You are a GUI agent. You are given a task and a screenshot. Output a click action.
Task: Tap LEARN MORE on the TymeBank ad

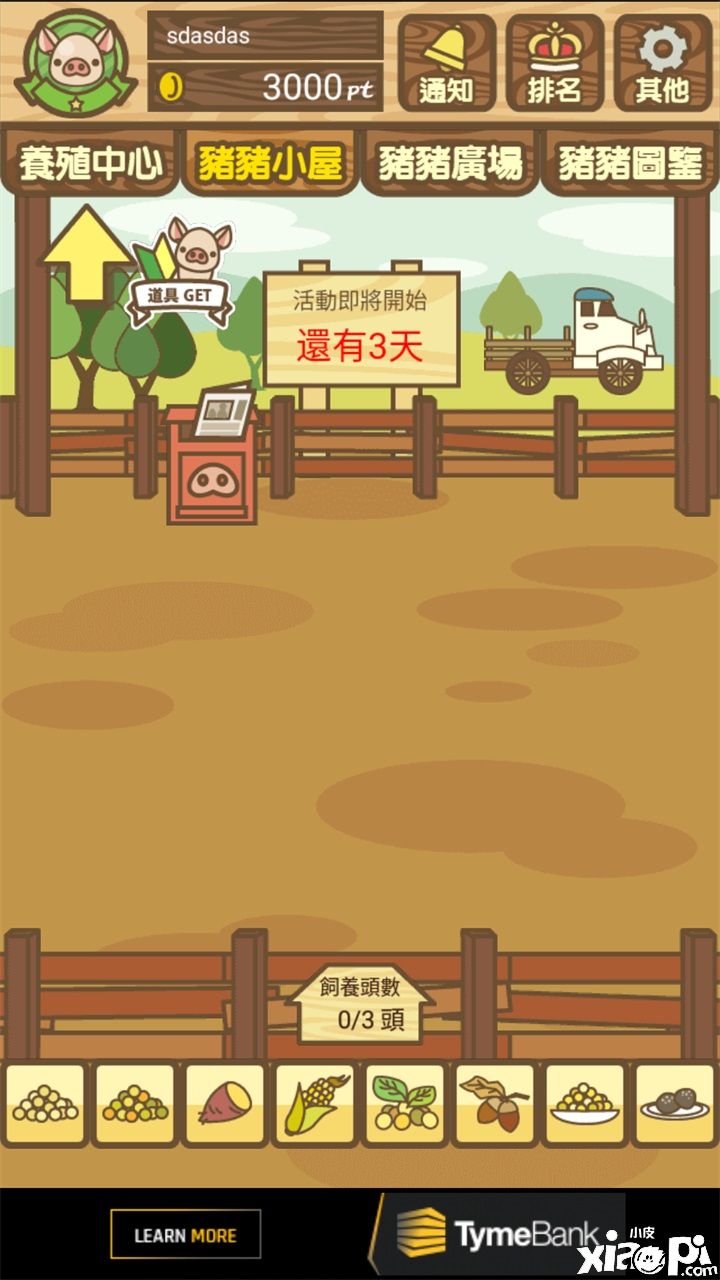pos(186,1234)
